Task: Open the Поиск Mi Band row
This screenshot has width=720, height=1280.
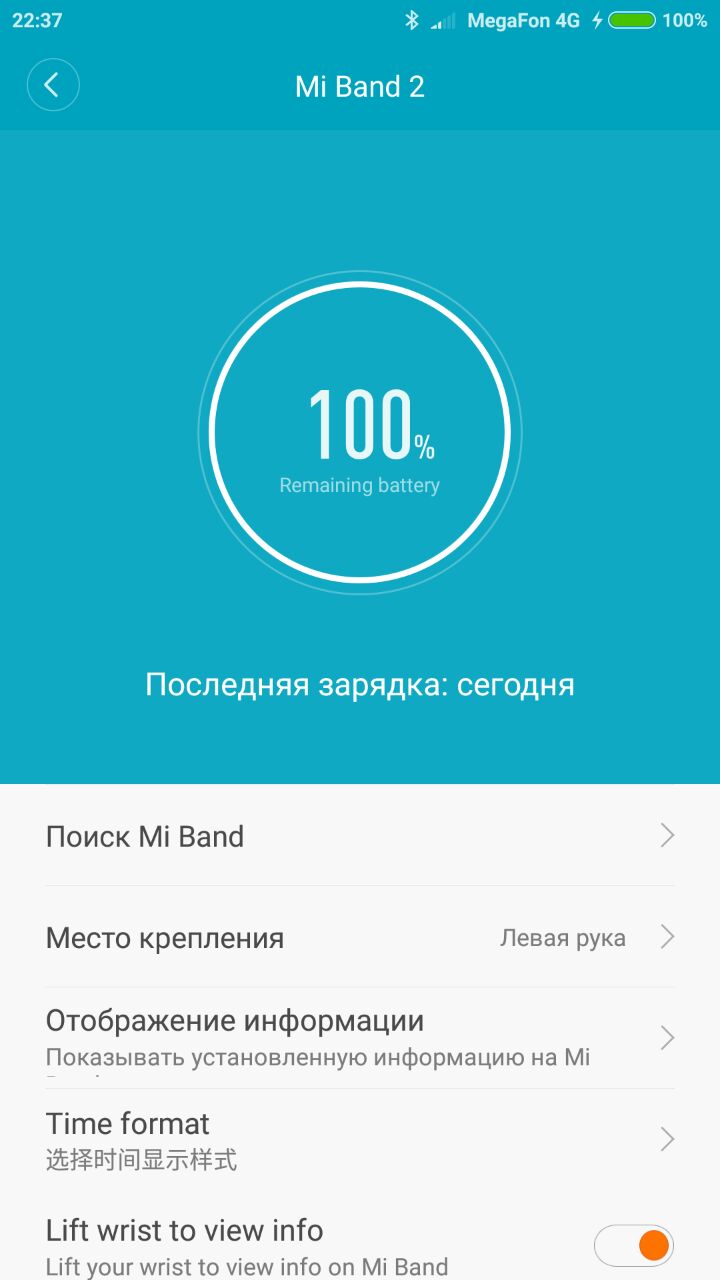Action: (360, 836)
